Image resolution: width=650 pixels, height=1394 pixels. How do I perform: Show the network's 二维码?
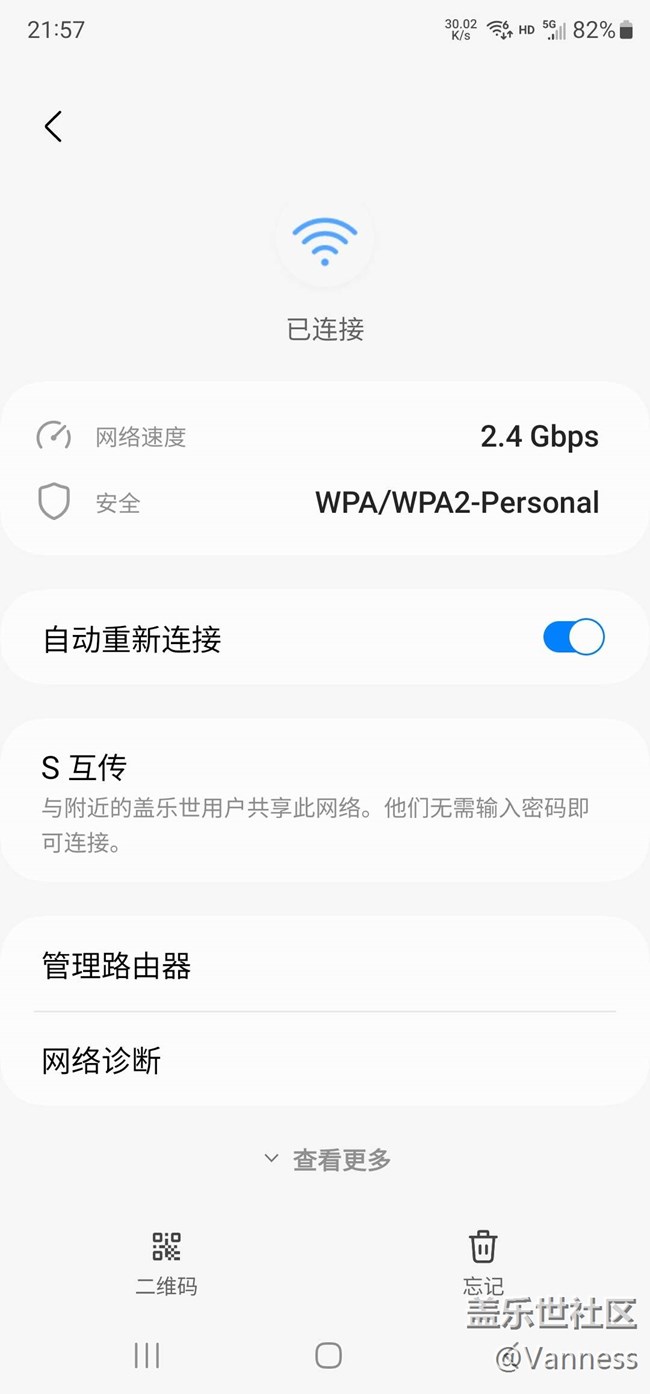166,1263
